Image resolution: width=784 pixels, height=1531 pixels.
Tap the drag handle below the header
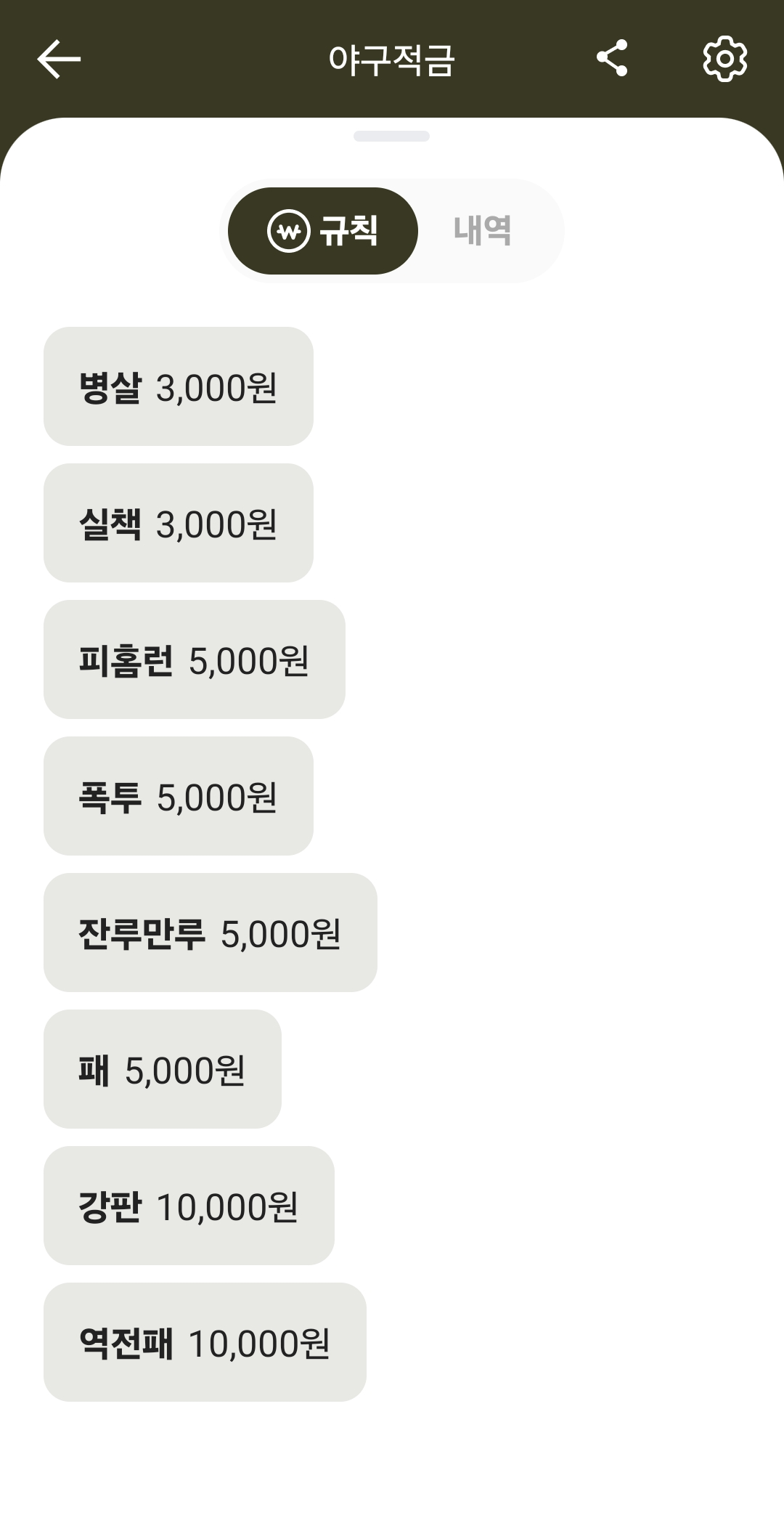click(392, 136)
